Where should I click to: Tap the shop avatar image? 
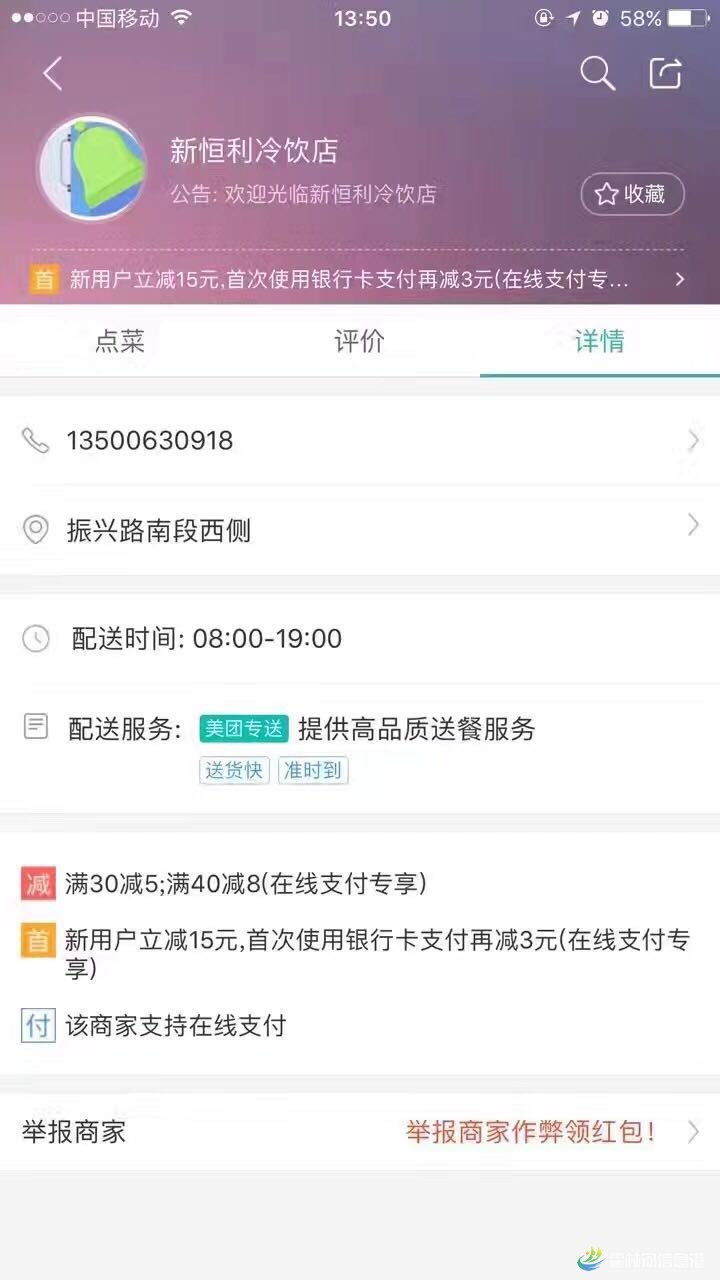tap(92, 167)
